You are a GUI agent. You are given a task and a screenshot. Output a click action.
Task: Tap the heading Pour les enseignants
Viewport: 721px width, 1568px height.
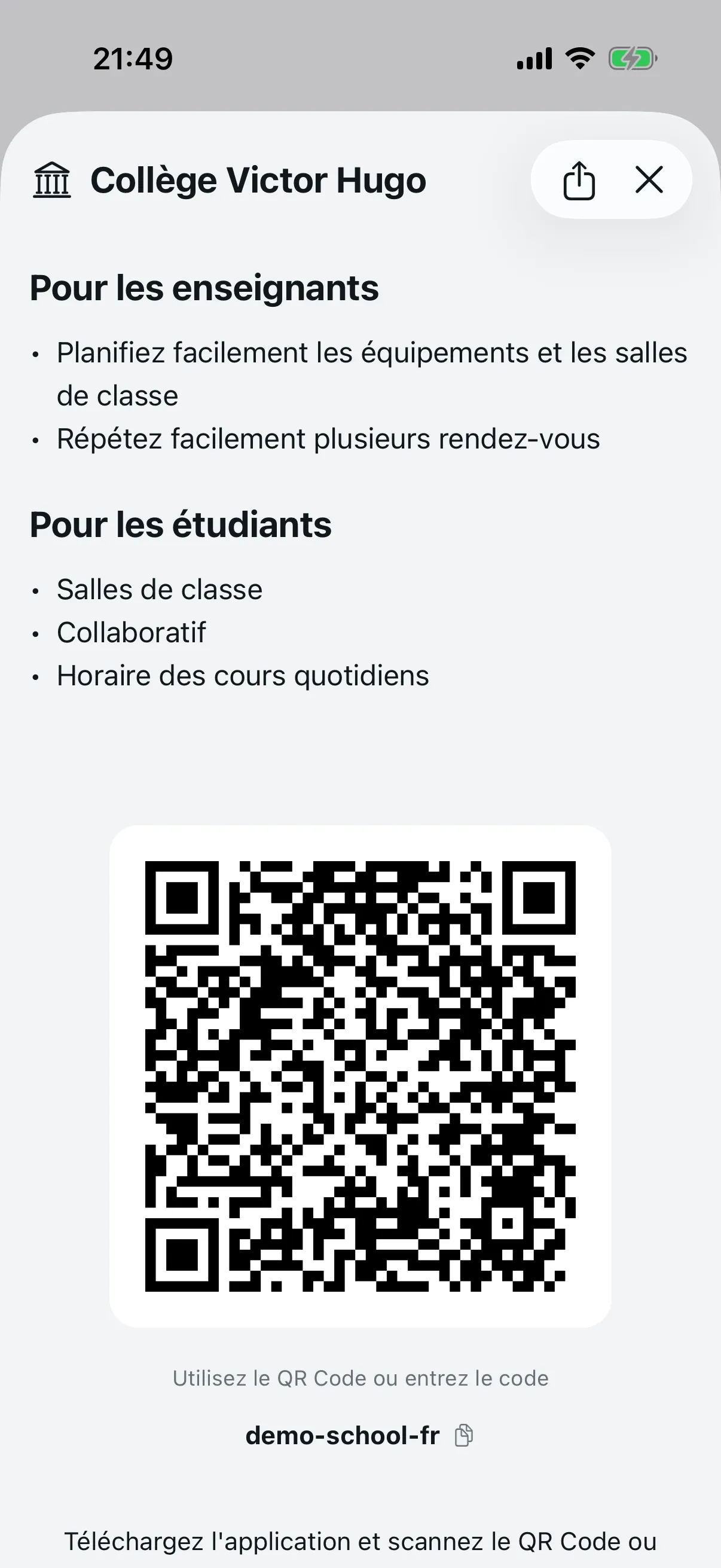pyautogui.click(x=204, y=288)
